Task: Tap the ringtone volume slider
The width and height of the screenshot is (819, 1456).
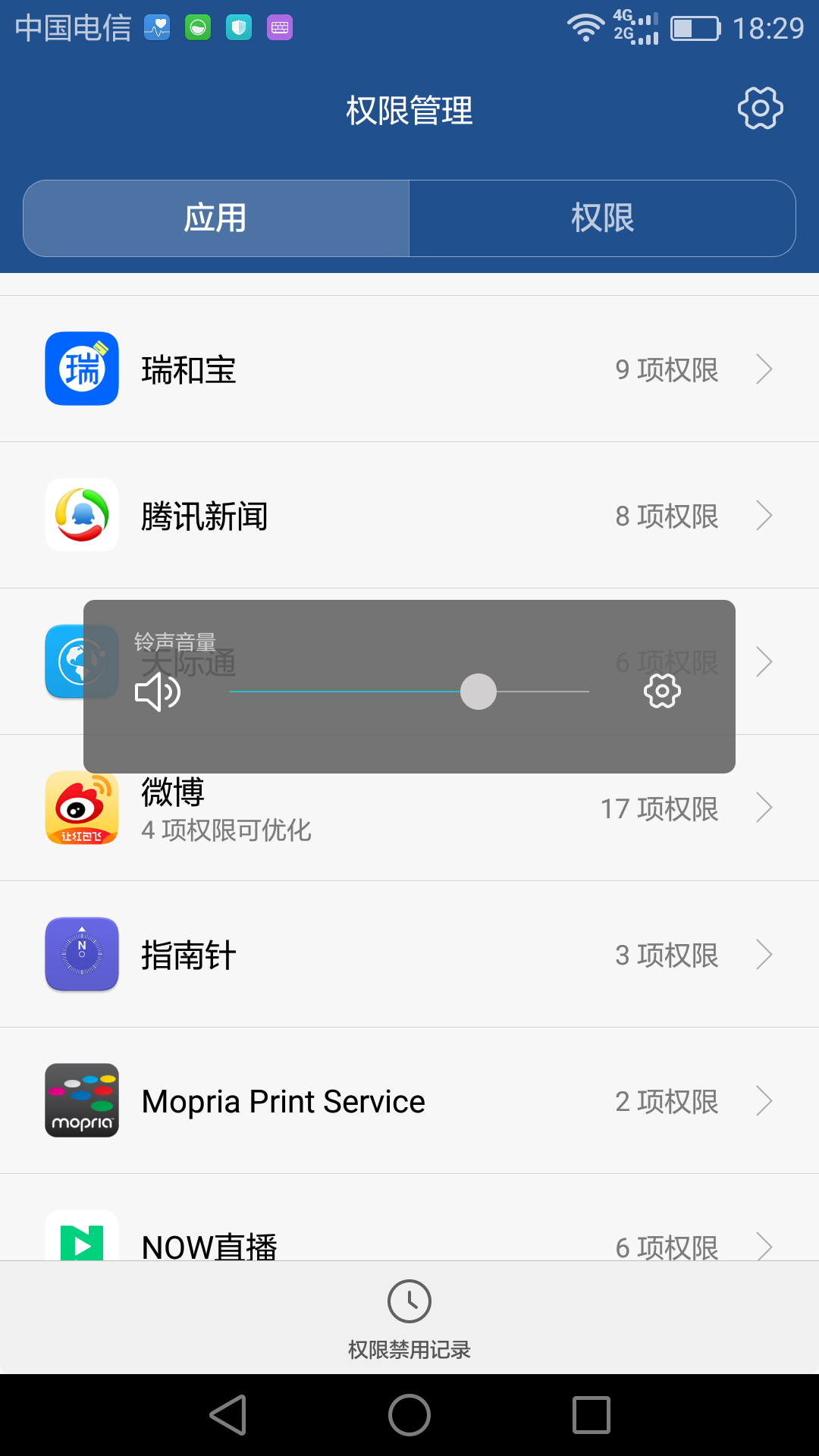Action: point(409,692)
